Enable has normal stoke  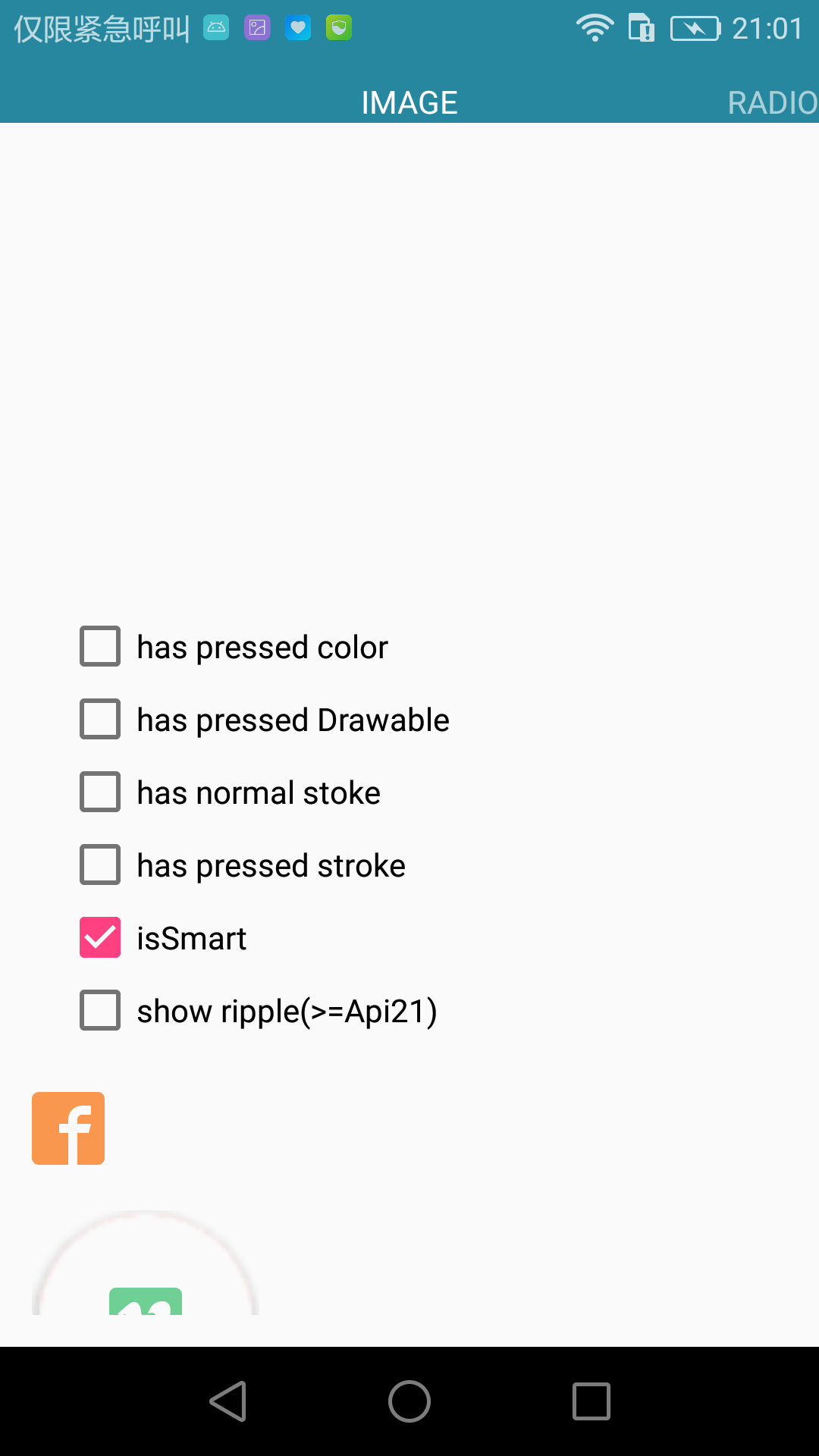(99, 792)
